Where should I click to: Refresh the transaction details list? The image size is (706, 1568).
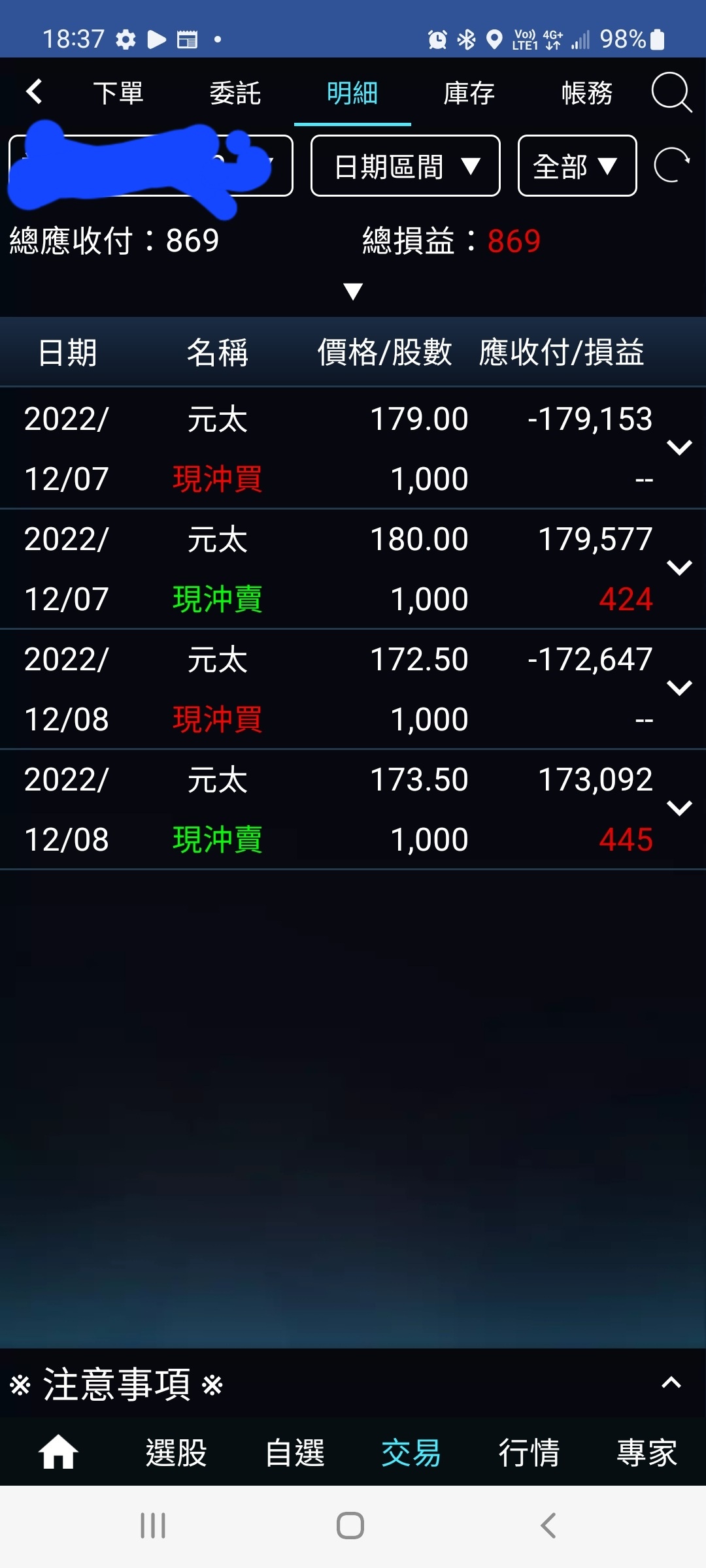click(x=672, y=165)
